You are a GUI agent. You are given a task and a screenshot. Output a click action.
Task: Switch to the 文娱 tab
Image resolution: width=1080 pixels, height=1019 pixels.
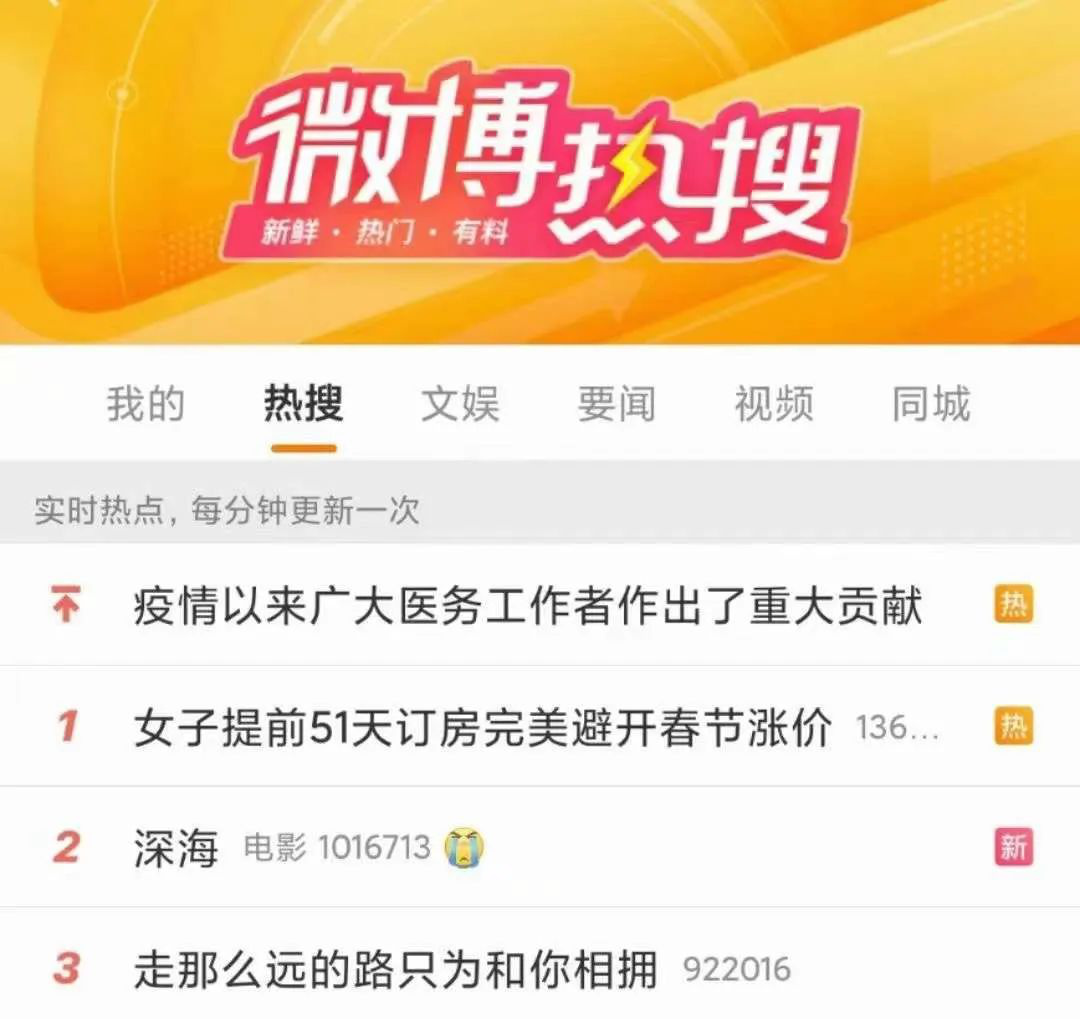(x=460, y=405)
